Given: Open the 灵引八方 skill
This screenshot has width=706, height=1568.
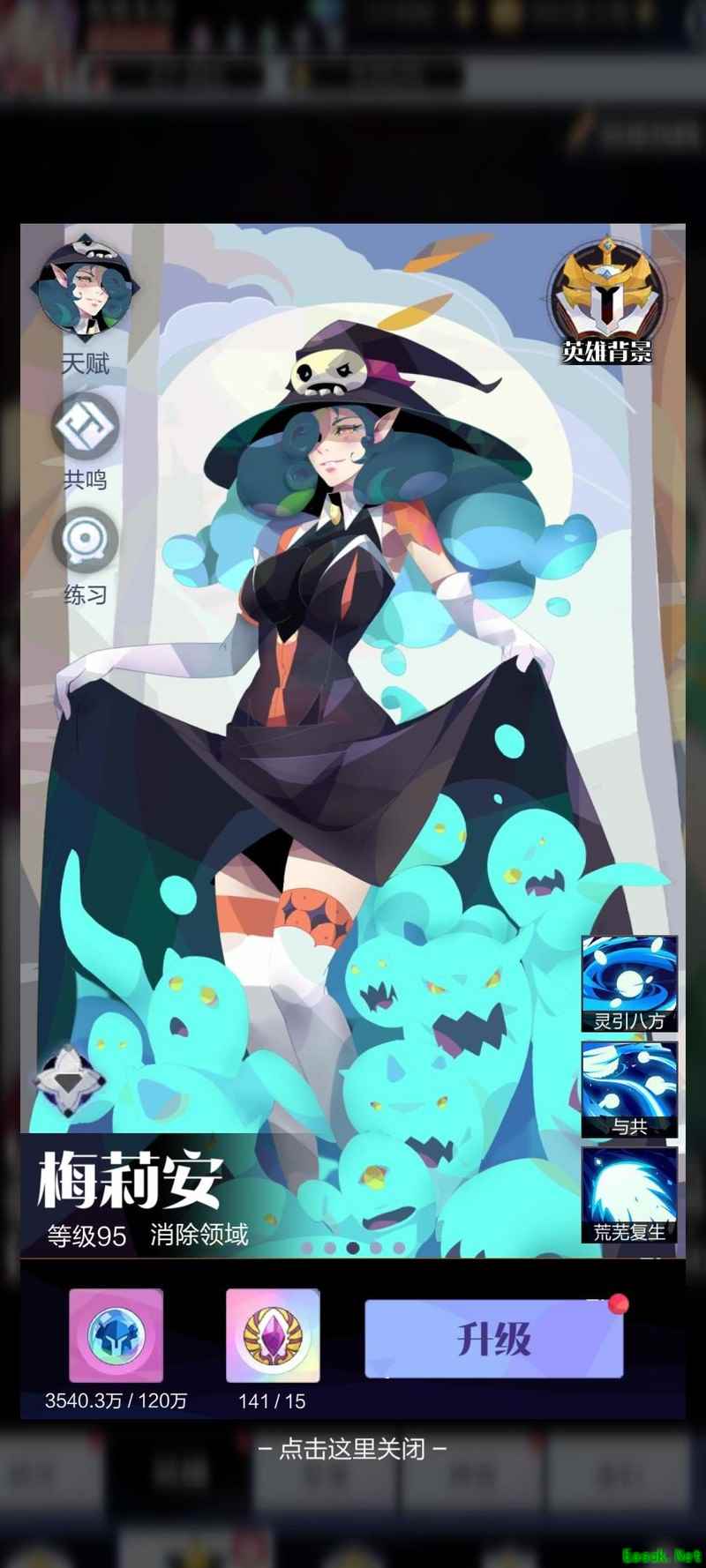Looking at the screenshot, I should pos(629,983).
